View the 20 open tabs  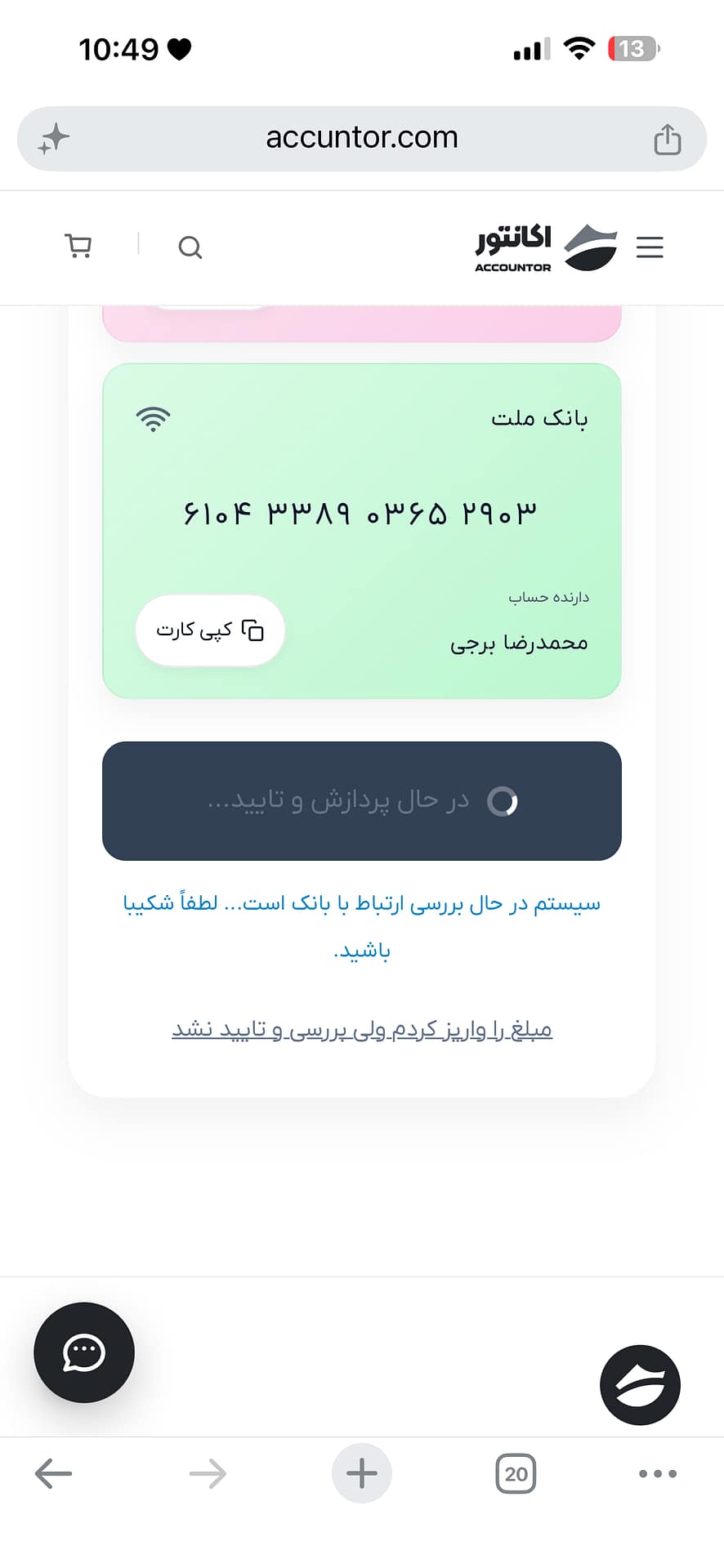[516, 1474]
